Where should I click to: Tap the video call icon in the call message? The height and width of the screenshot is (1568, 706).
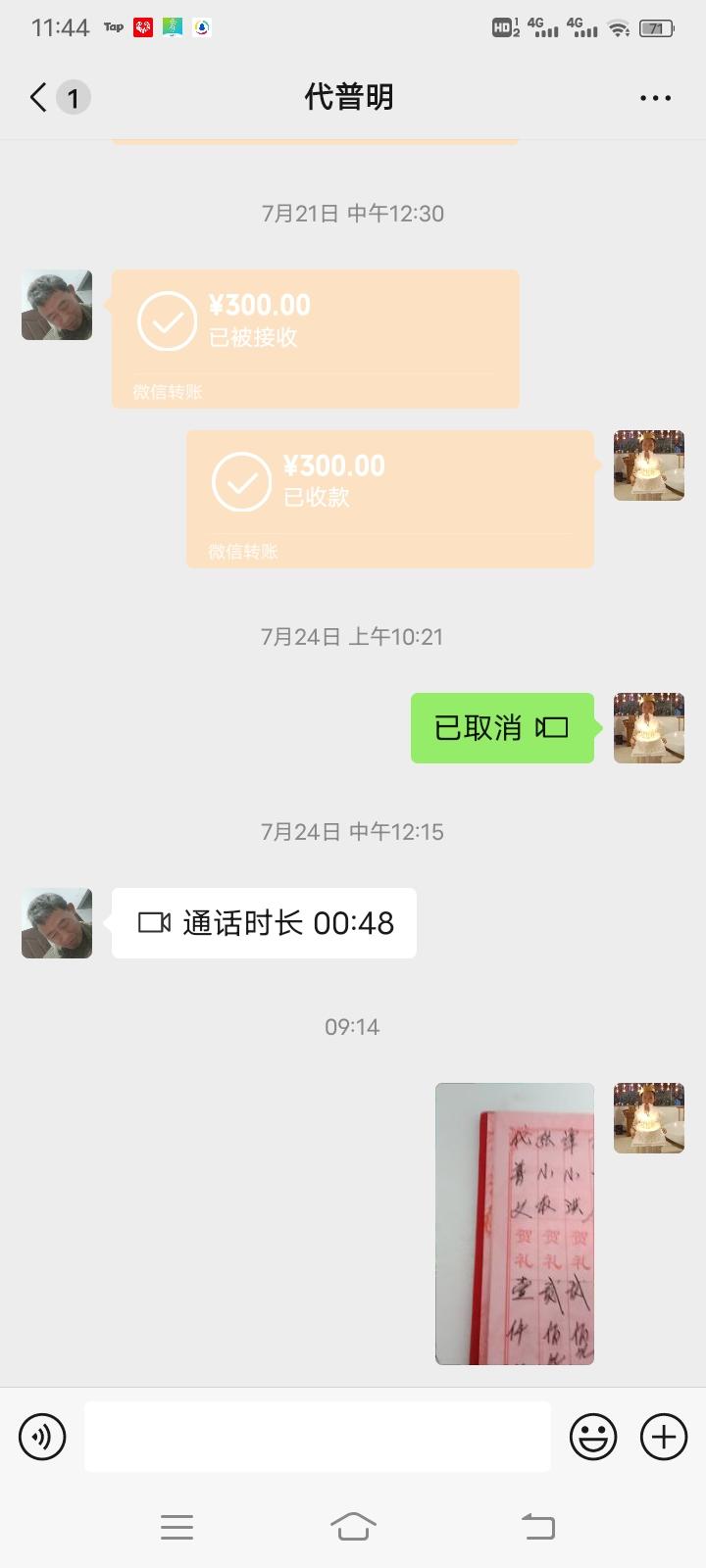point(152,922)
